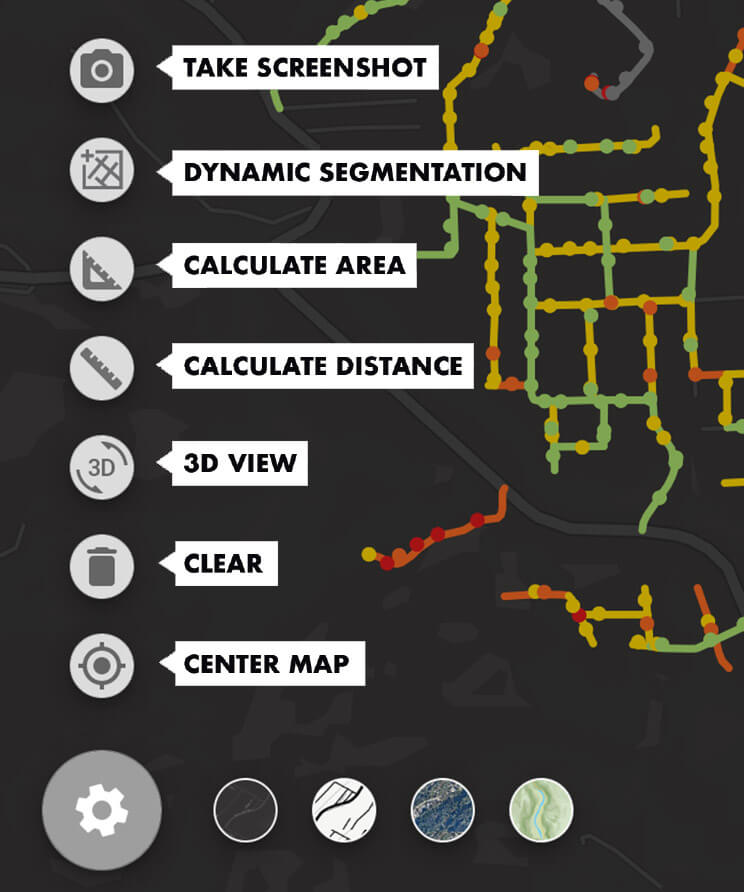
Task: Choose the green topographic basemap
Action: point(541,810)
